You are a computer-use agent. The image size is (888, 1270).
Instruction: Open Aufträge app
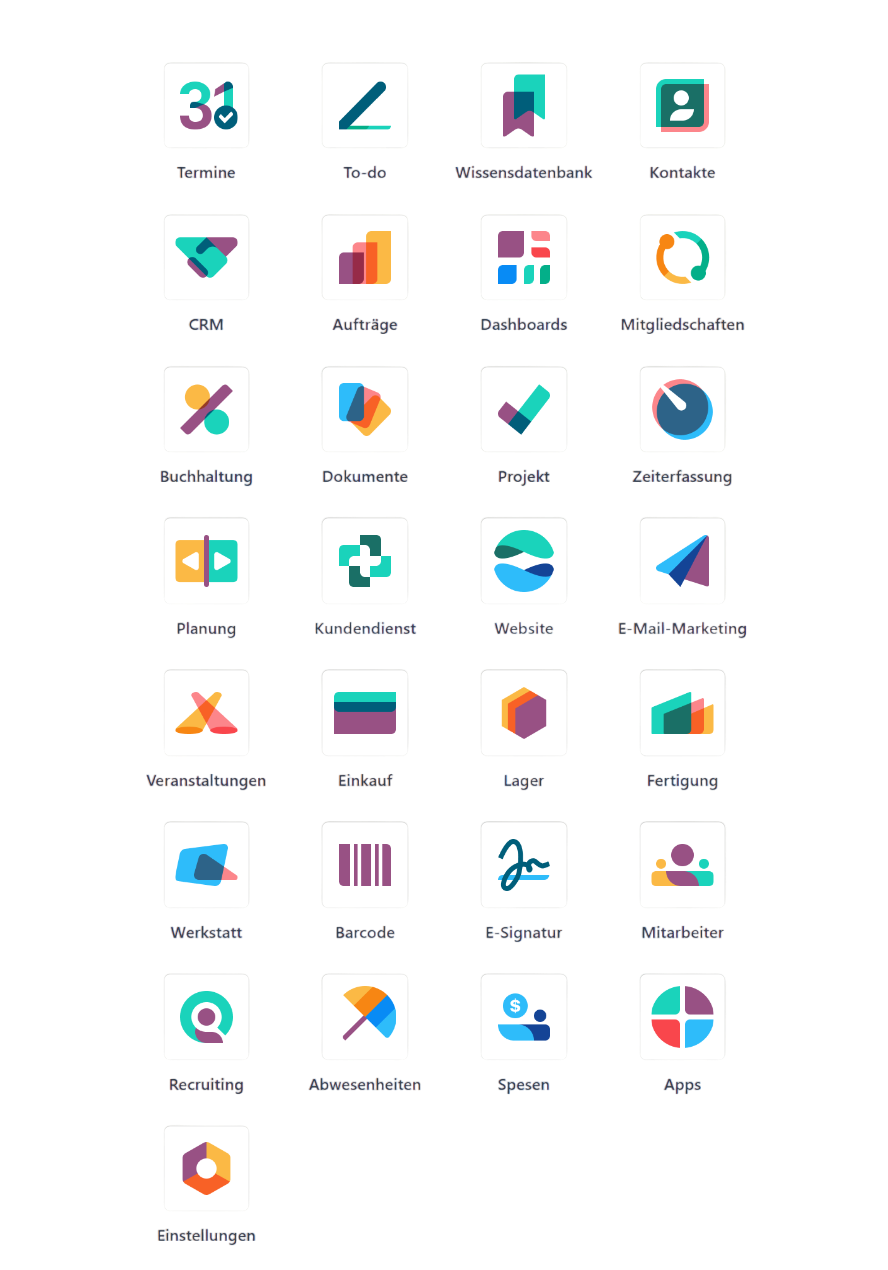364,257
